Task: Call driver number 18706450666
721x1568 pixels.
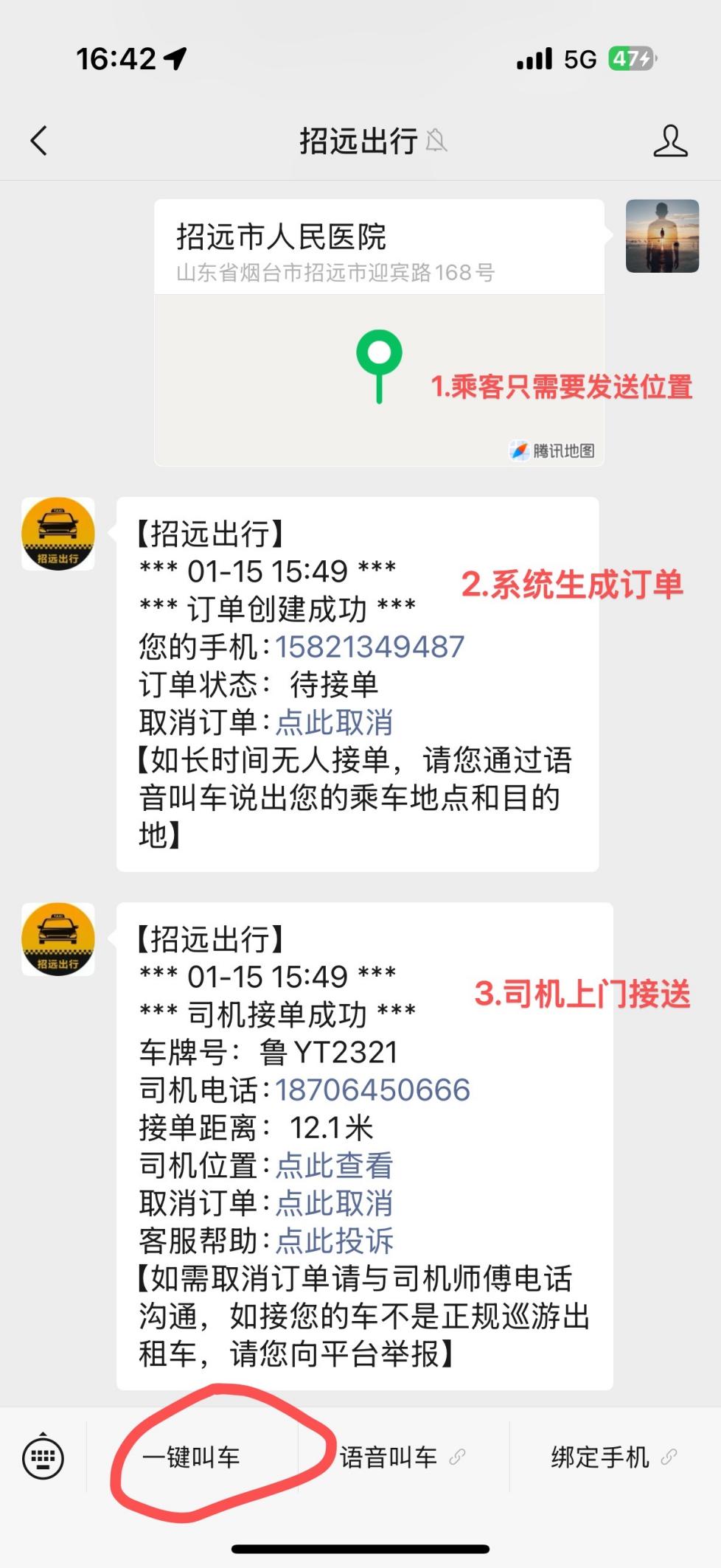Action: (x=372, y=1089)
